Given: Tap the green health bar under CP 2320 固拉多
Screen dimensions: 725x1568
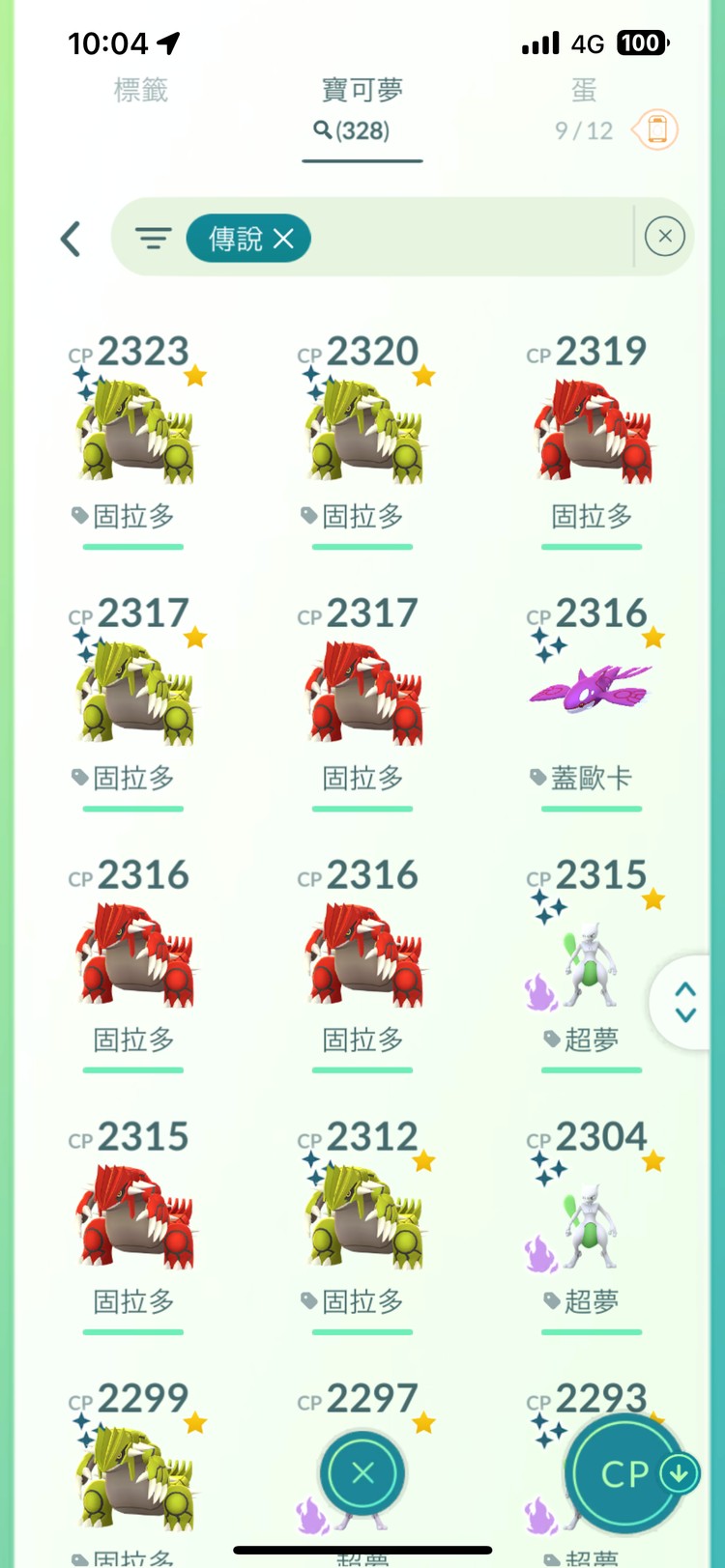Looking at the screenshot, I should point(362,548).
